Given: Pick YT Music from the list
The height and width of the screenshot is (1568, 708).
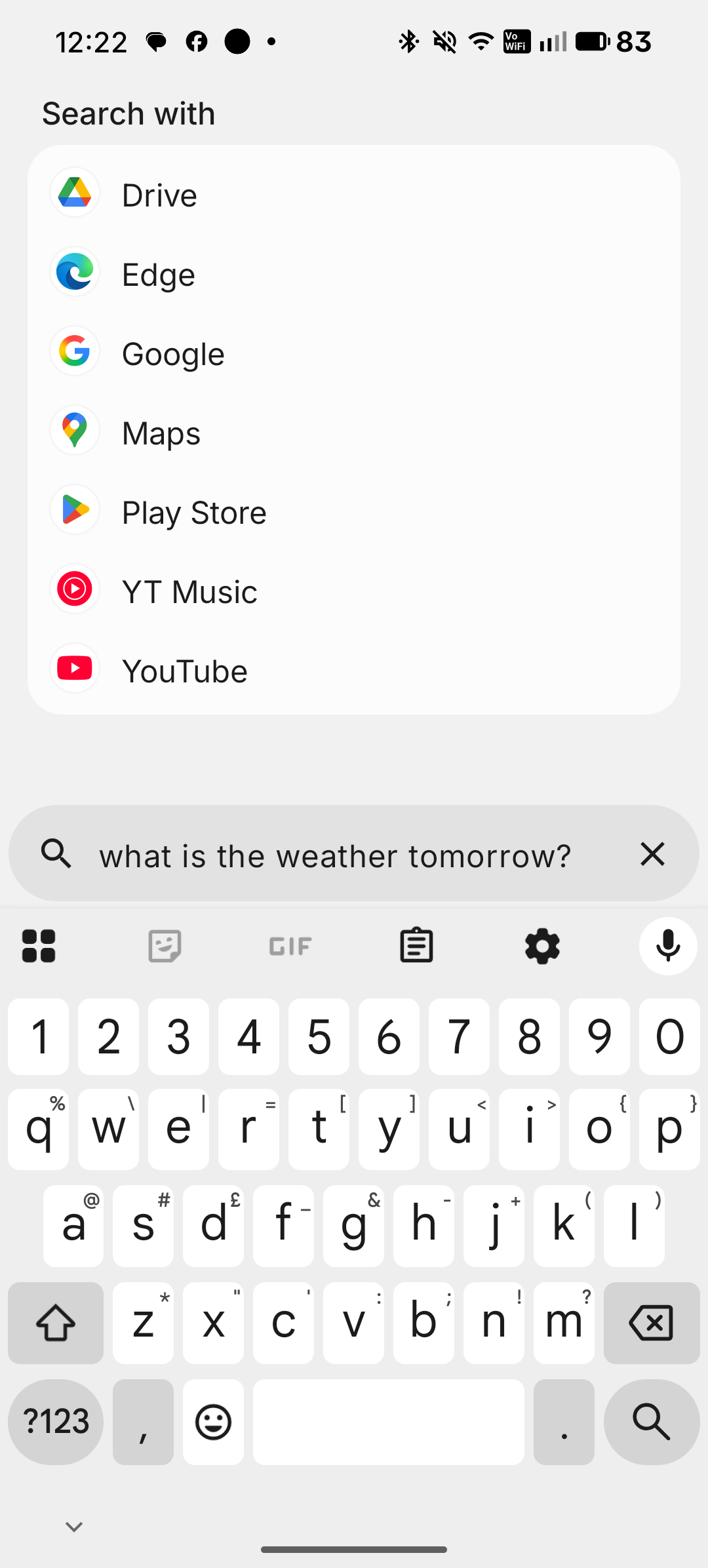Looking at the screenshot, I should (x=189, y=592).
